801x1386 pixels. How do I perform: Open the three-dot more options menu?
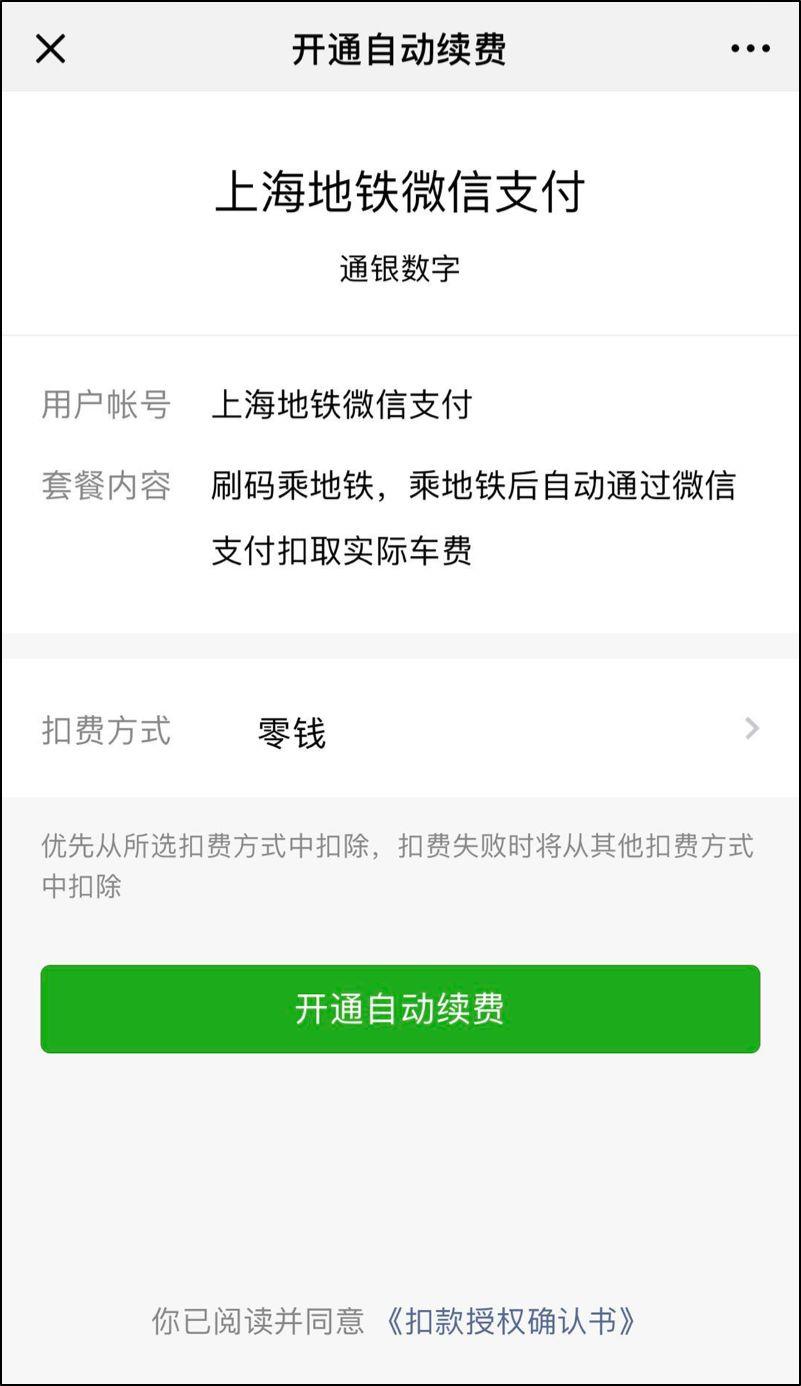(750, 48)
